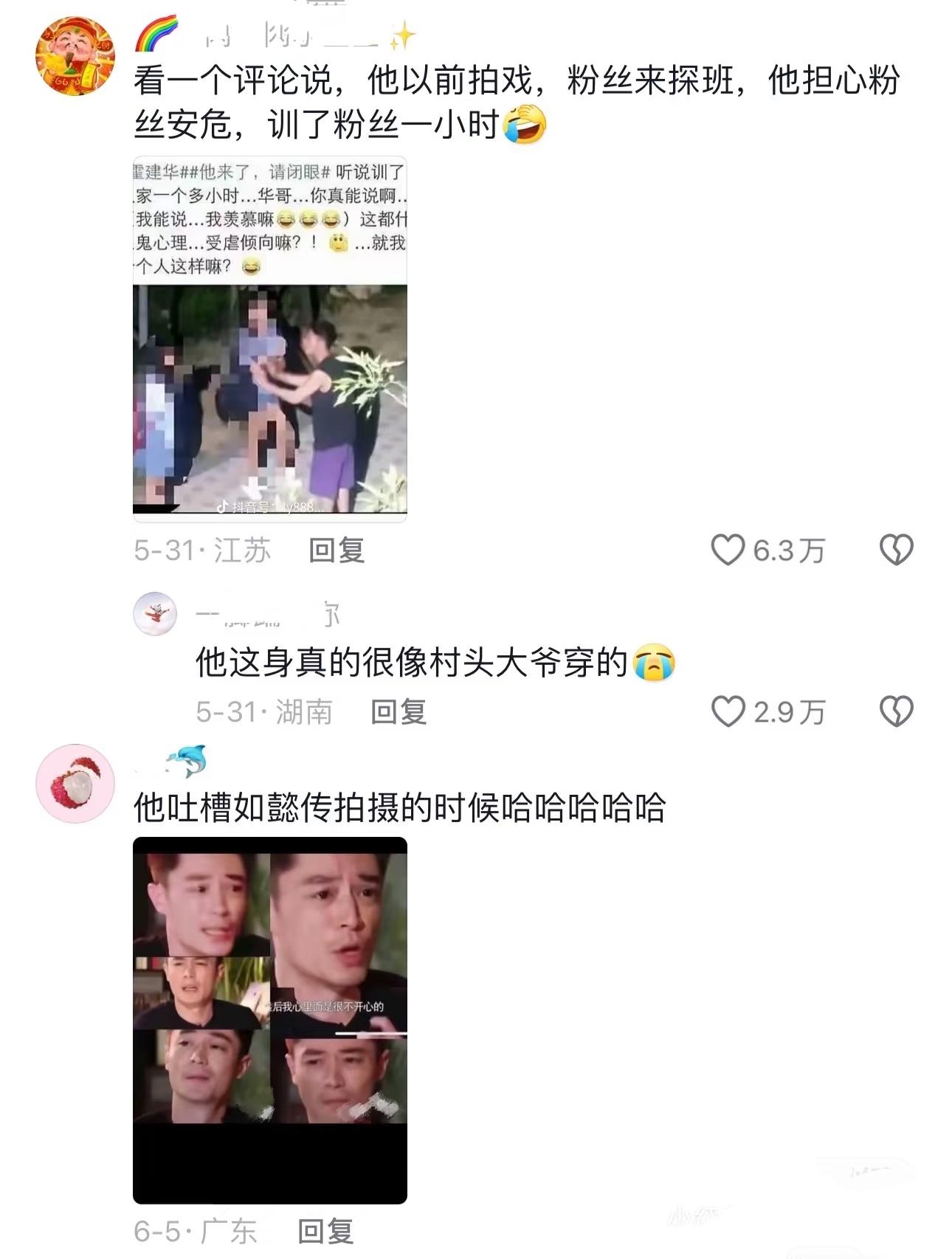The width and height of the screenshot is (952, 1259).
Task: Open the image attached to the 粉丝探班 comment
Action: (270, 339)
